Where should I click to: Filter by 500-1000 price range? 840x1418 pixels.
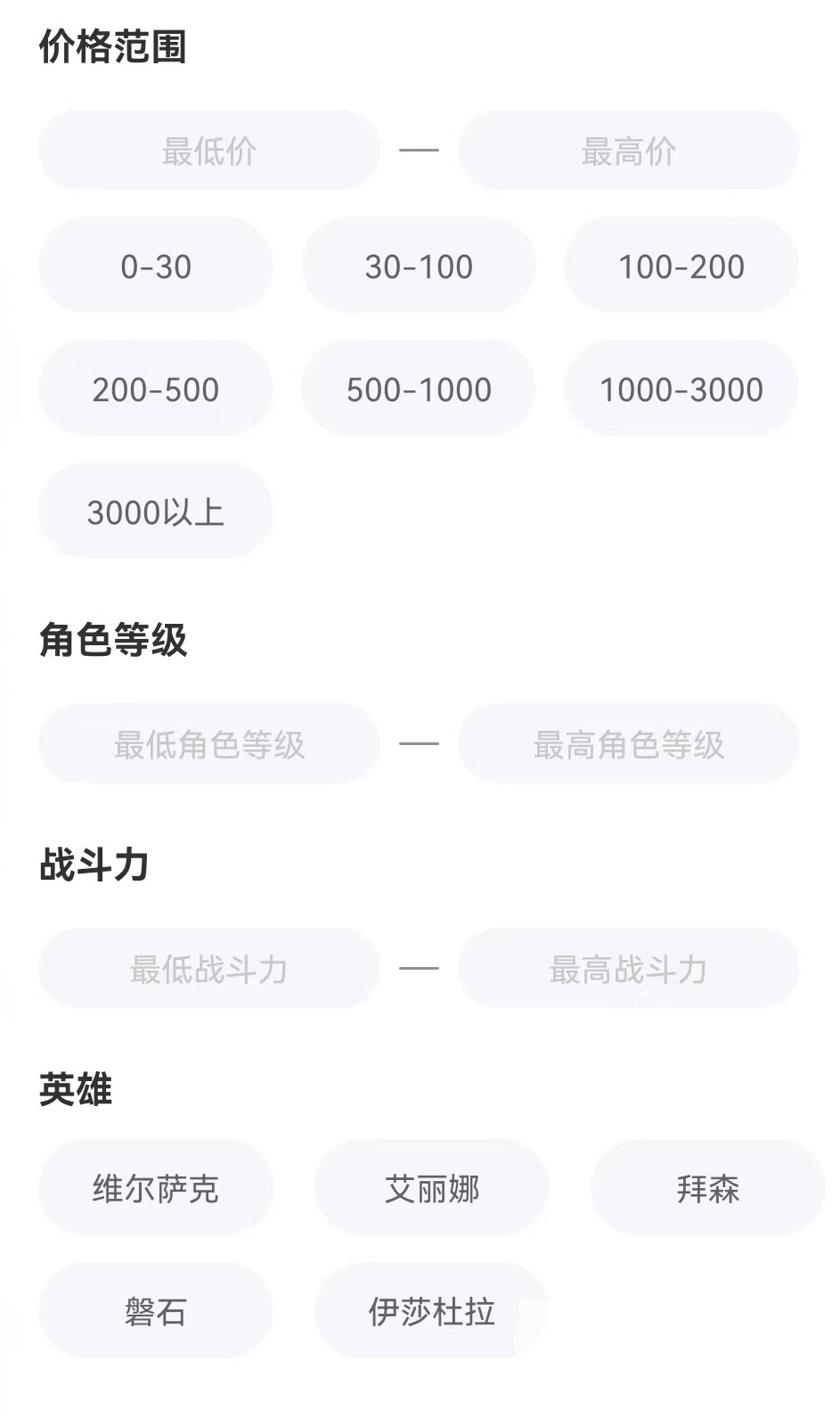coord(419,389)
